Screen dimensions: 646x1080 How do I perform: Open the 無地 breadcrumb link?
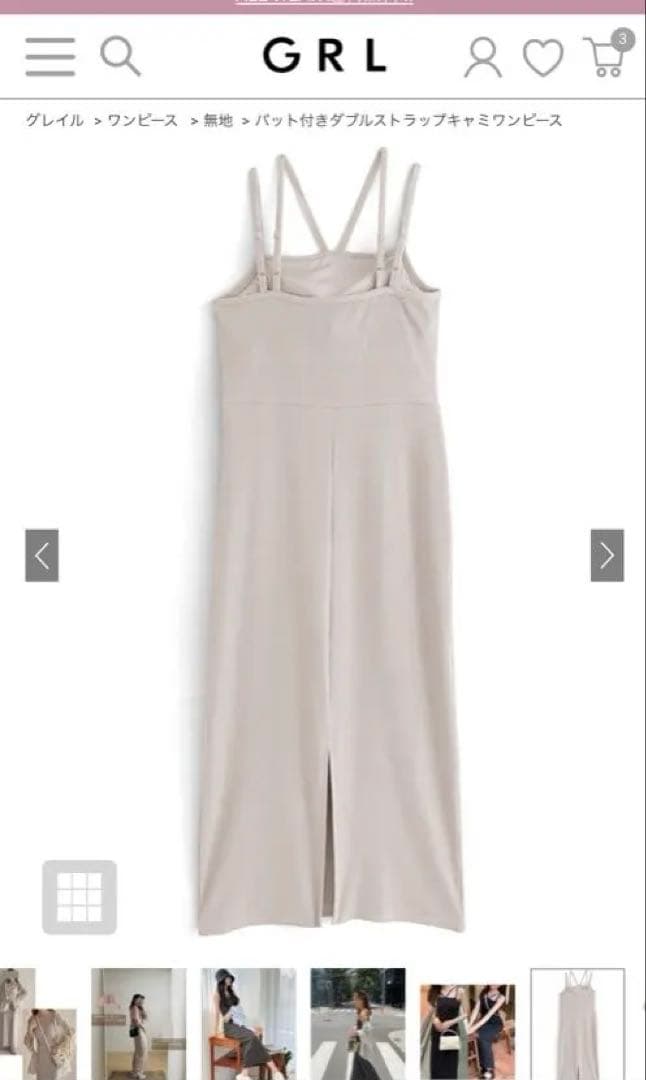click(x=218, y=121)
